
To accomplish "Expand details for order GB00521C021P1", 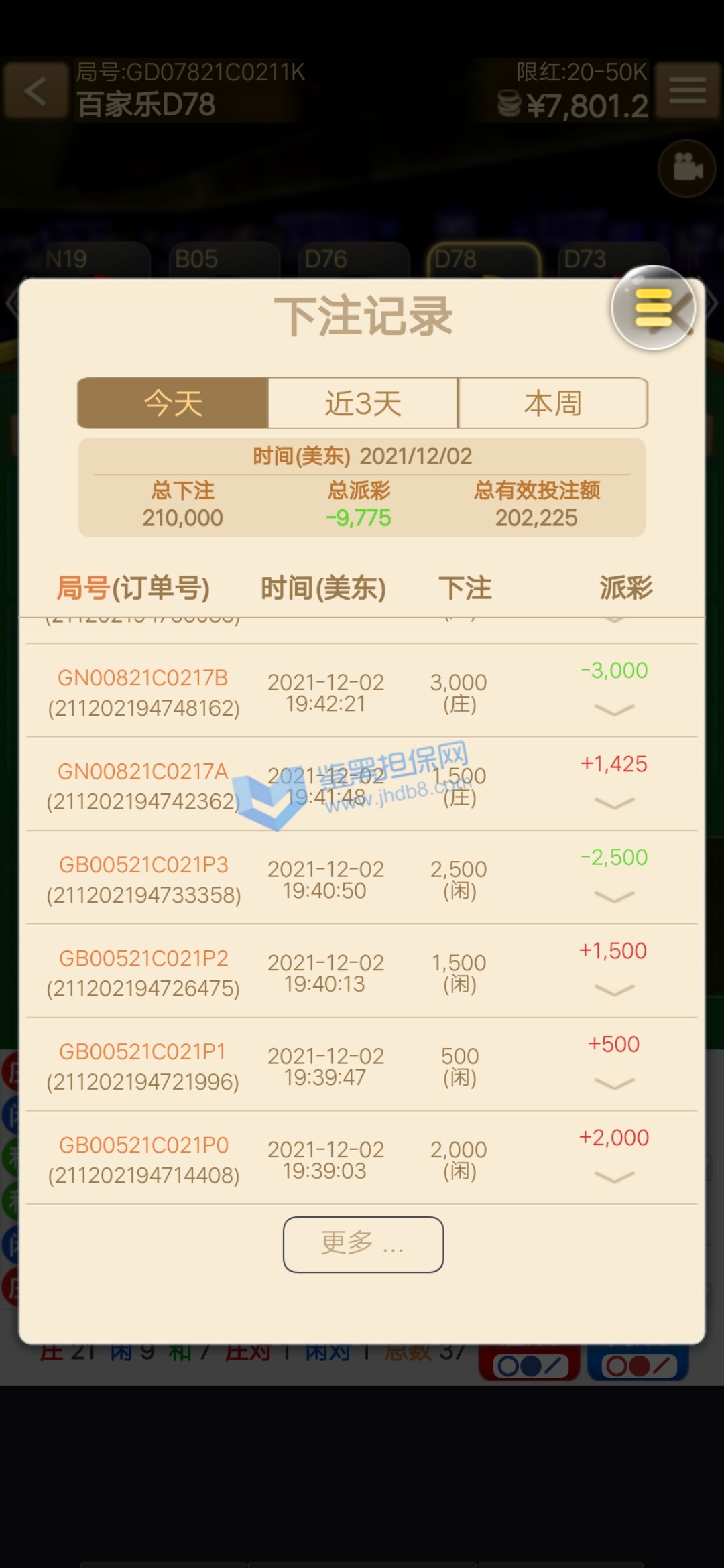I will (614, 1084).
